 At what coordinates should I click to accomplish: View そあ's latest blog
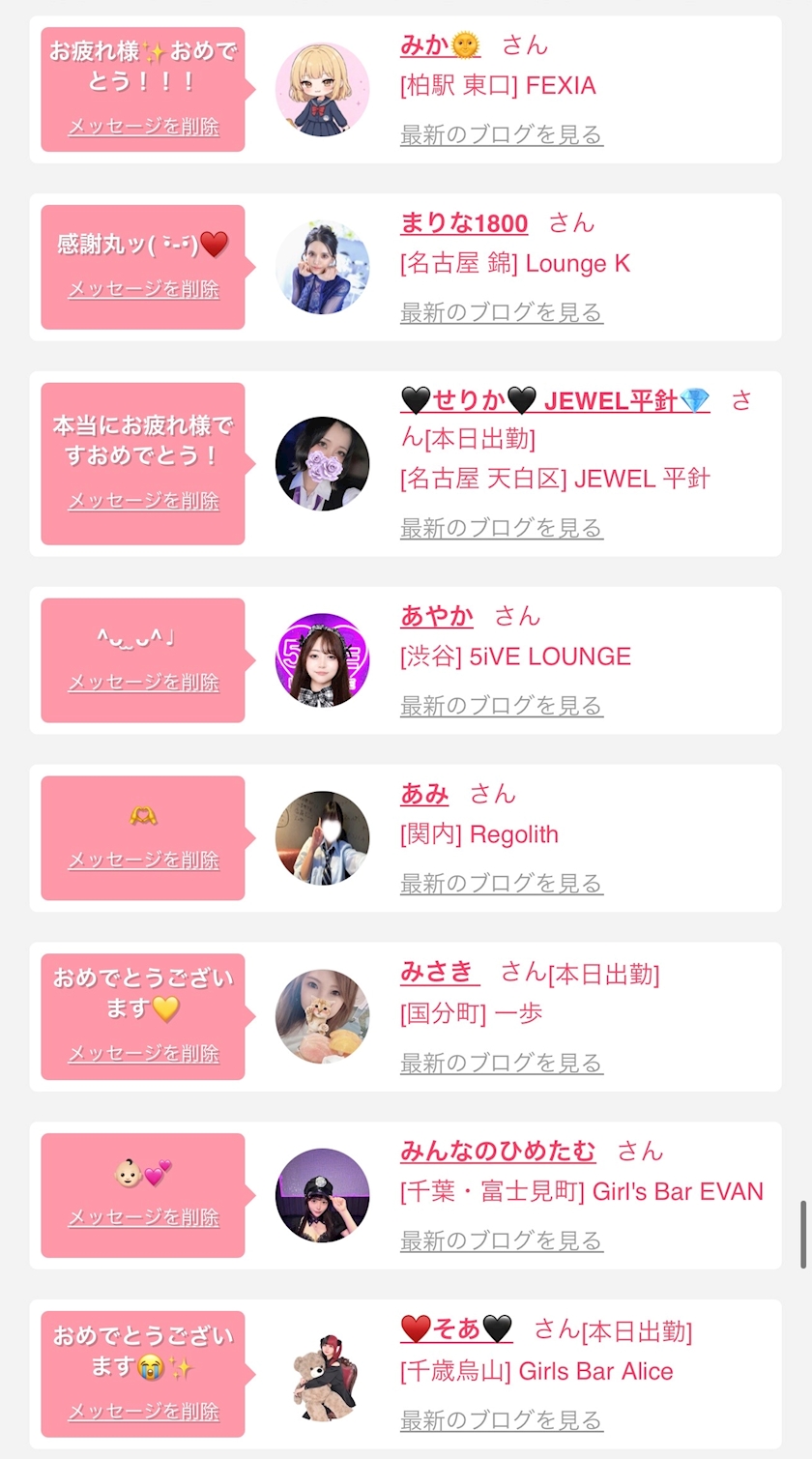[502, 1421]
